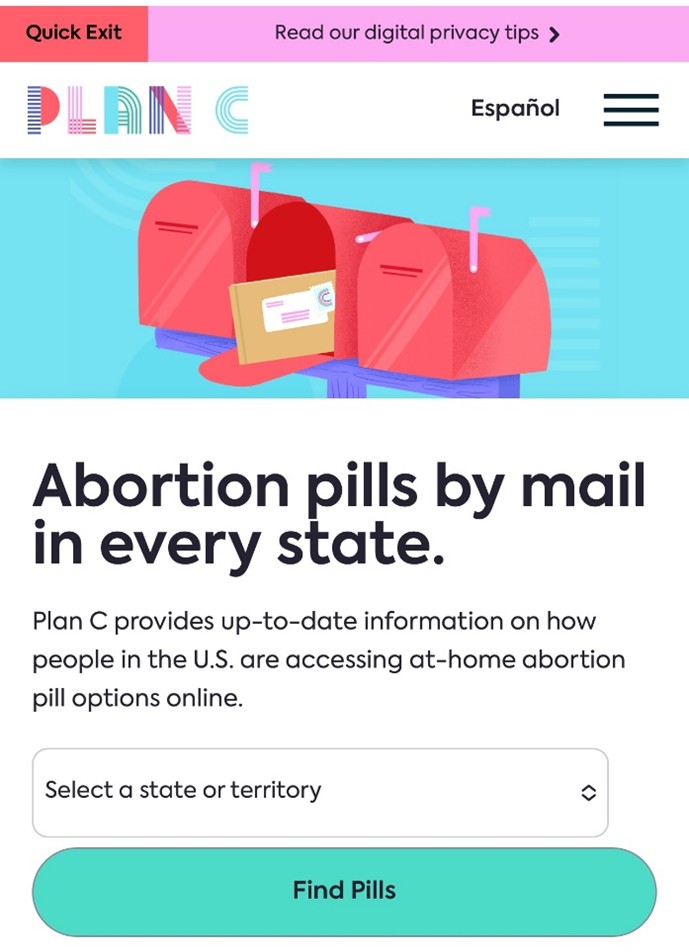This screenshot has width=689, height=952.
Task: Go to the Plan C homepage logo
Action: click(x=138, y=110)
